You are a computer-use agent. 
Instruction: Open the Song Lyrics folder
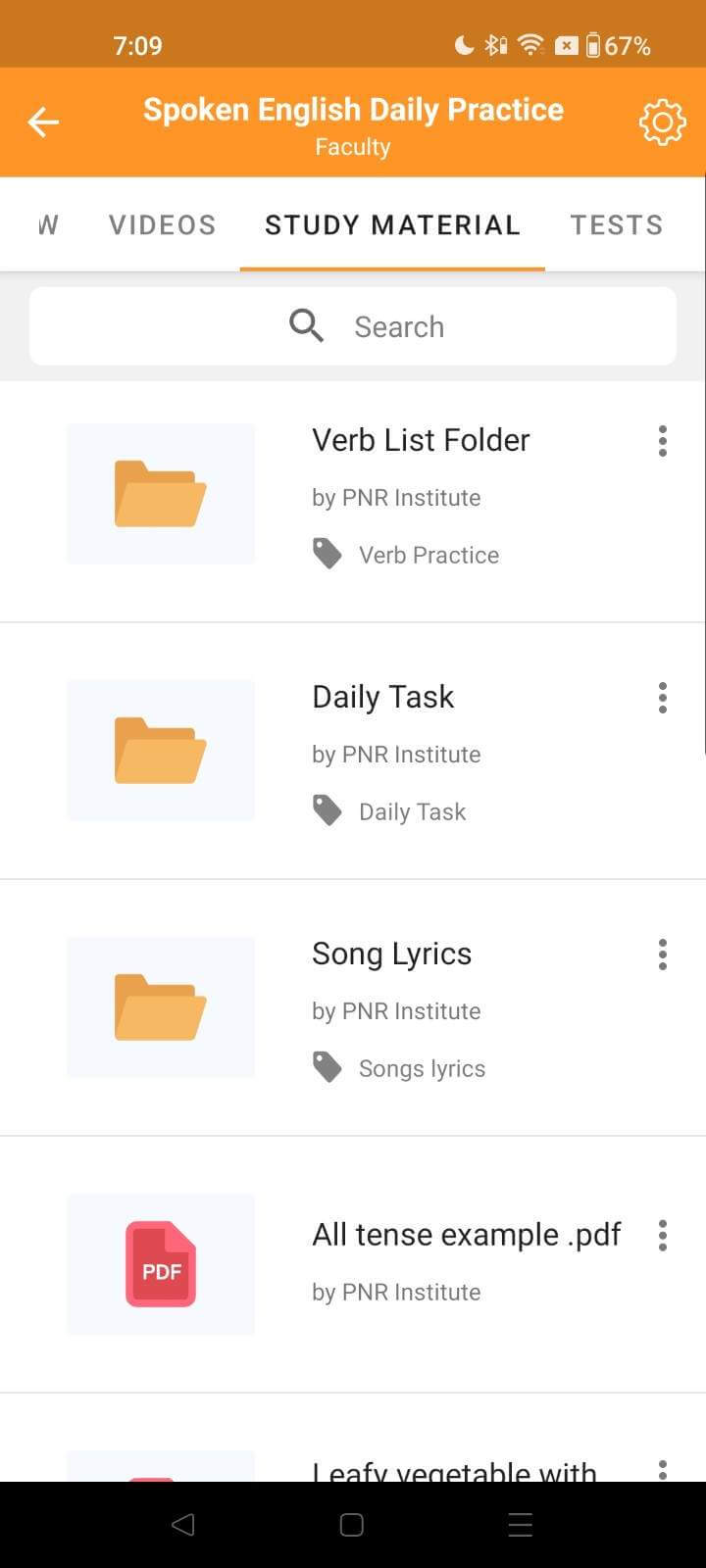coord(391,955)
